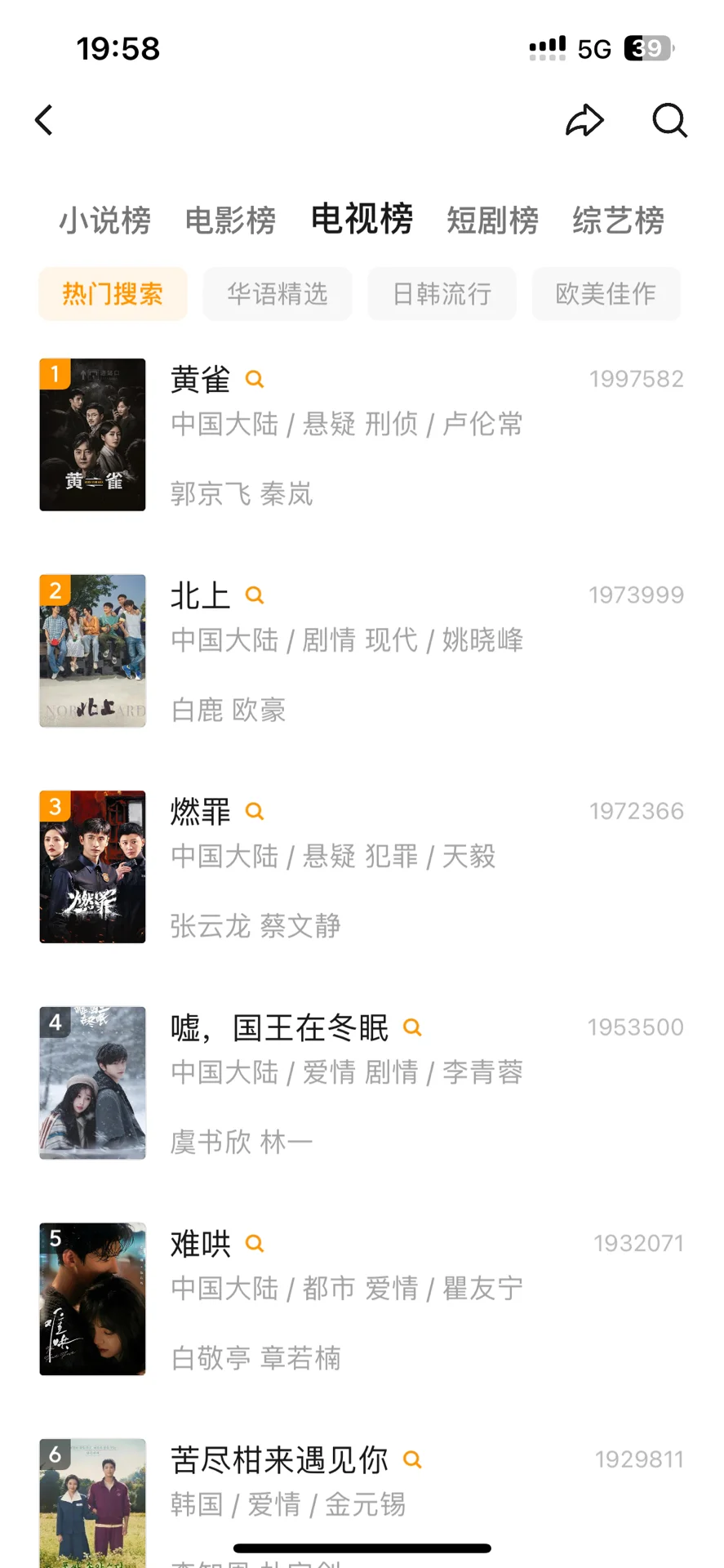View the 北上 poster thumbnail
This screenshot has height=1568, width=724.
[93, 651]
